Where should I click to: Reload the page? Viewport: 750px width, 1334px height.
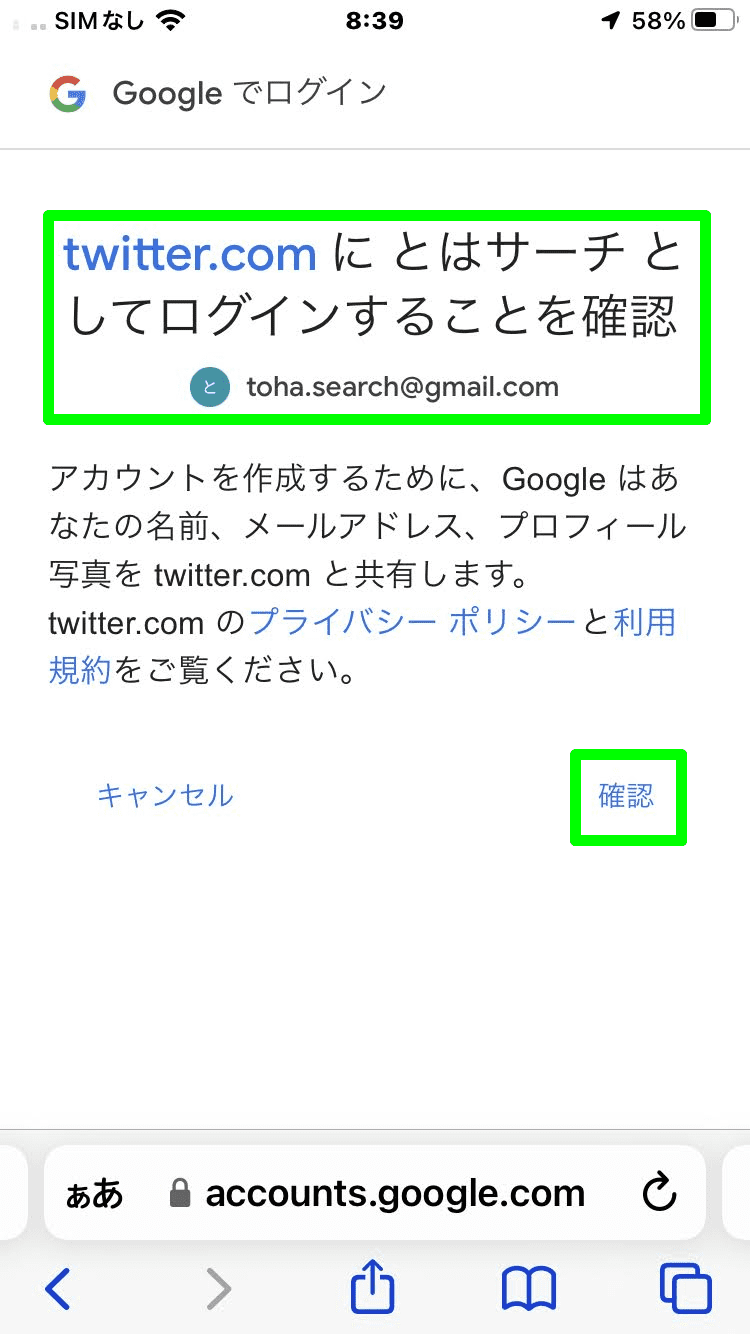[x=659, y=1193]
